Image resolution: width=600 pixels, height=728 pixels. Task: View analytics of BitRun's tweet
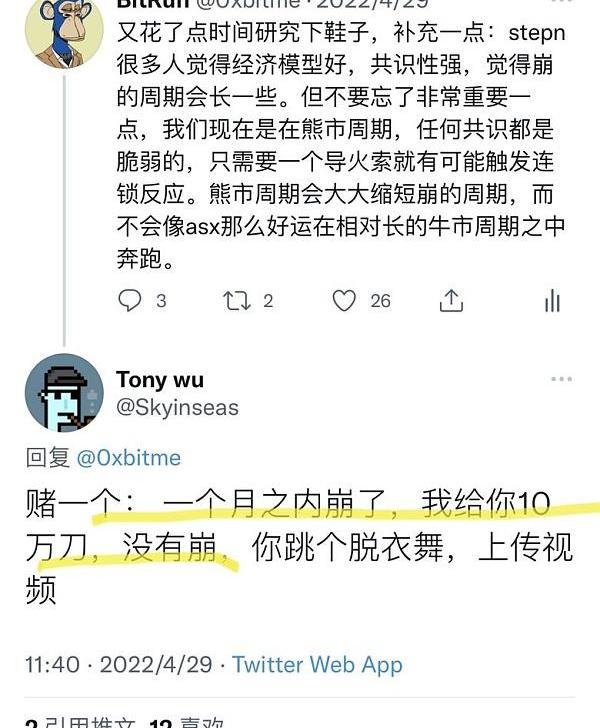(552, 300)
